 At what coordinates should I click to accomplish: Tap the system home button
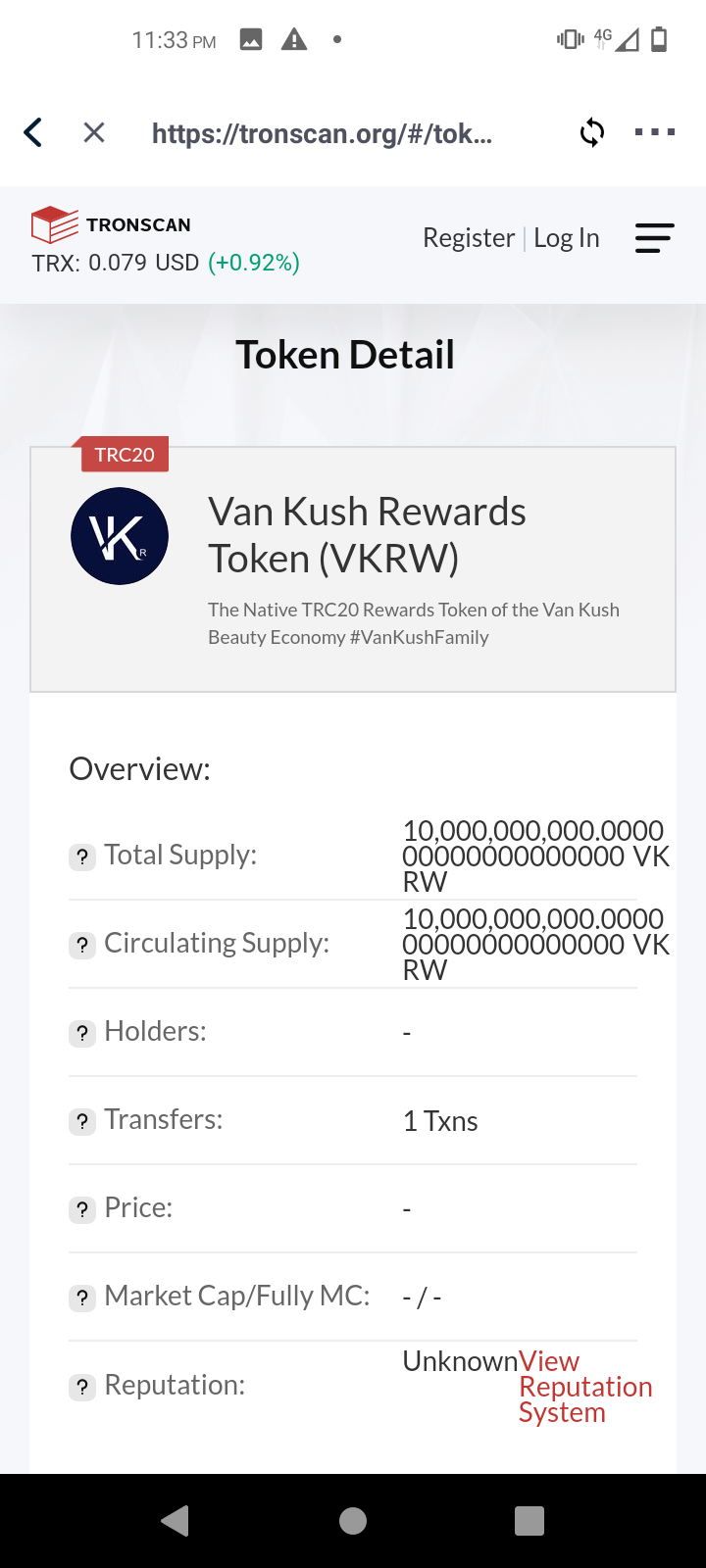click(x=353, y=1521)
